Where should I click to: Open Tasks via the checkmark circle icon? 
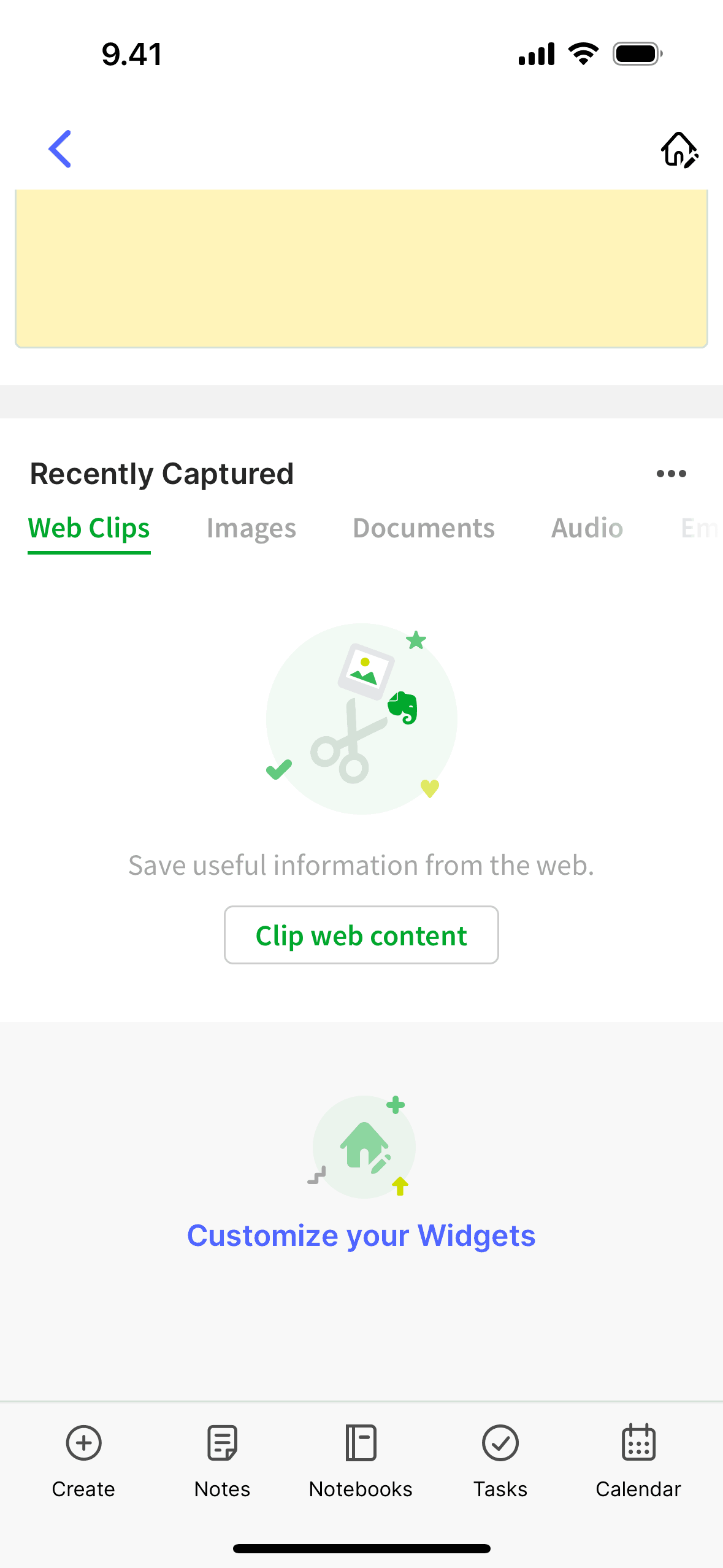tap(500, 1443)
